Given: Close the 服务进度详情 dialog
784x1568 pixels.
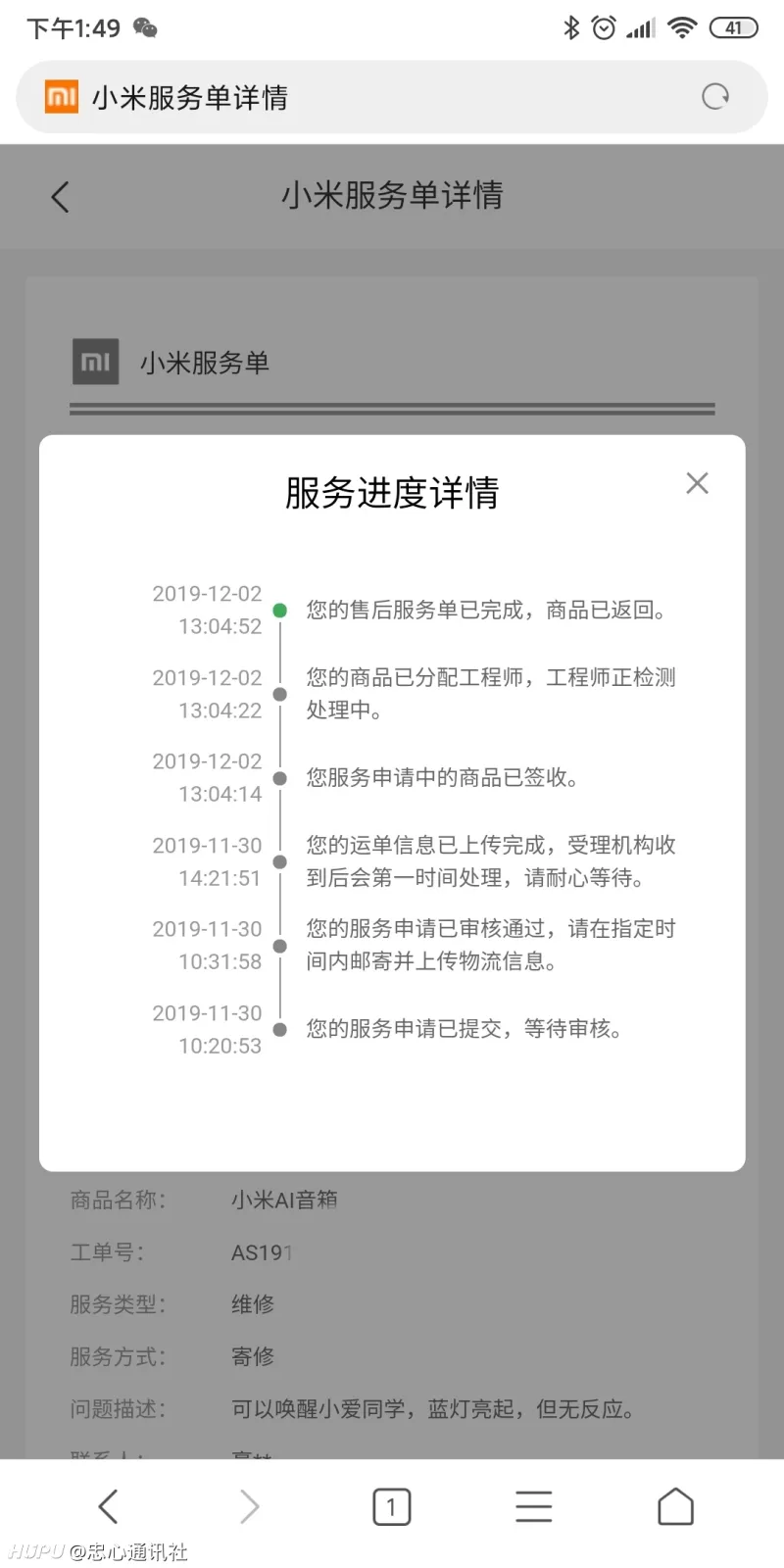Looking at the screenshot, I should (x=697, y=483).
